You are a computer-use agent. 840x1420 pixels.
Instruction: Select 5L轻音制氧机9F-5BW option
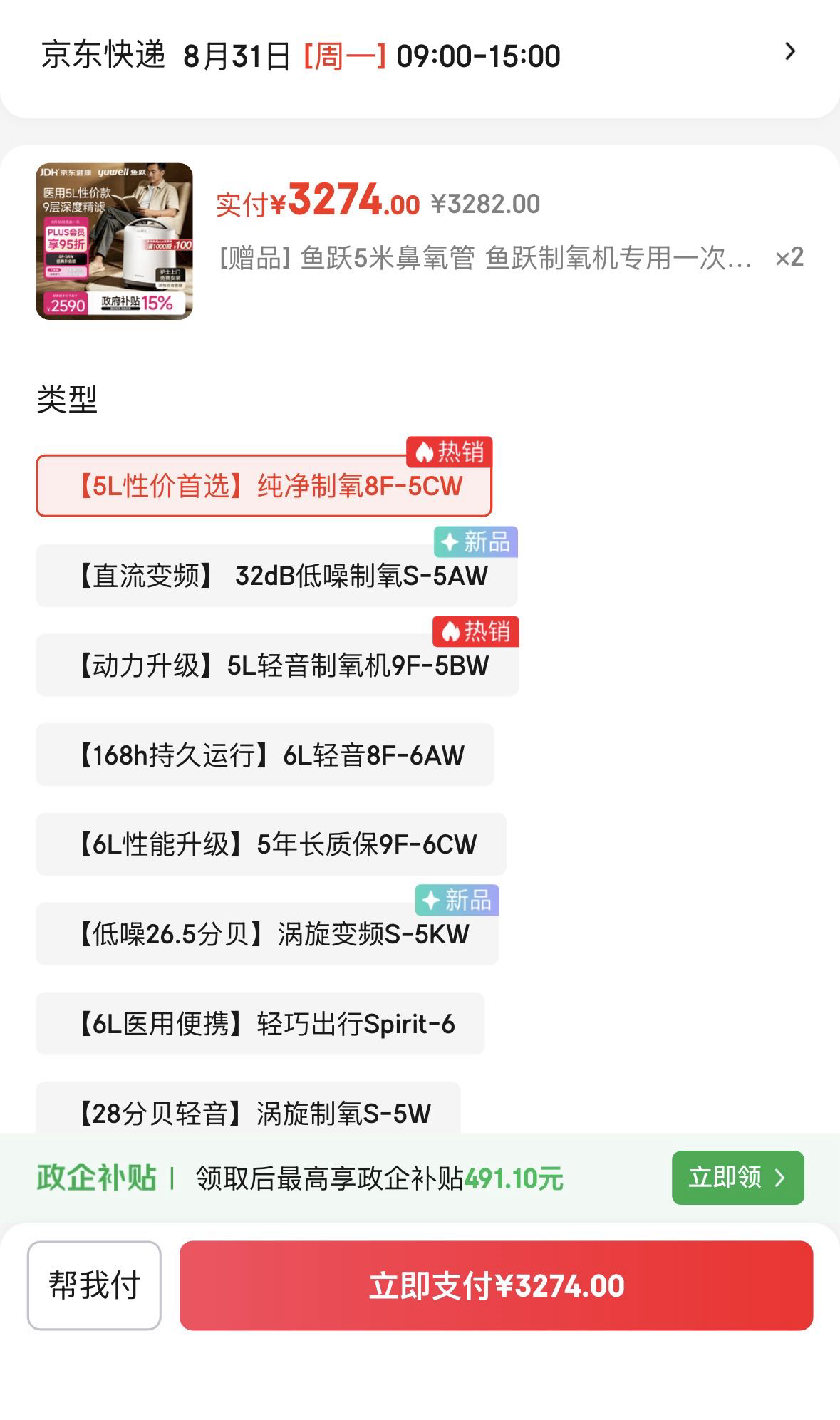pos(277,665)
